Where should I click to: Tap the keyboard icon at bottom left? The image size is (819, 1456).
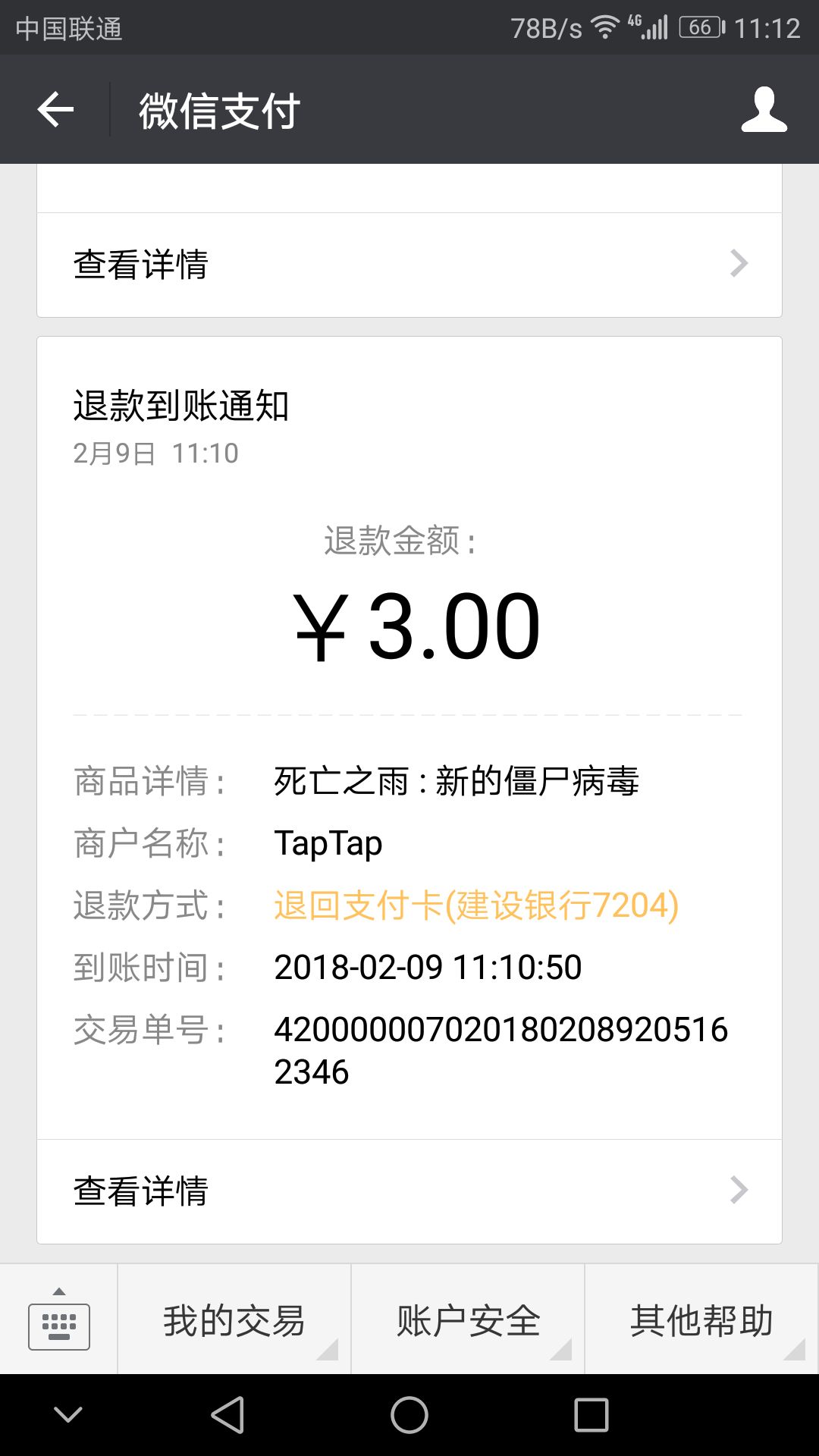click(59, 1323)
